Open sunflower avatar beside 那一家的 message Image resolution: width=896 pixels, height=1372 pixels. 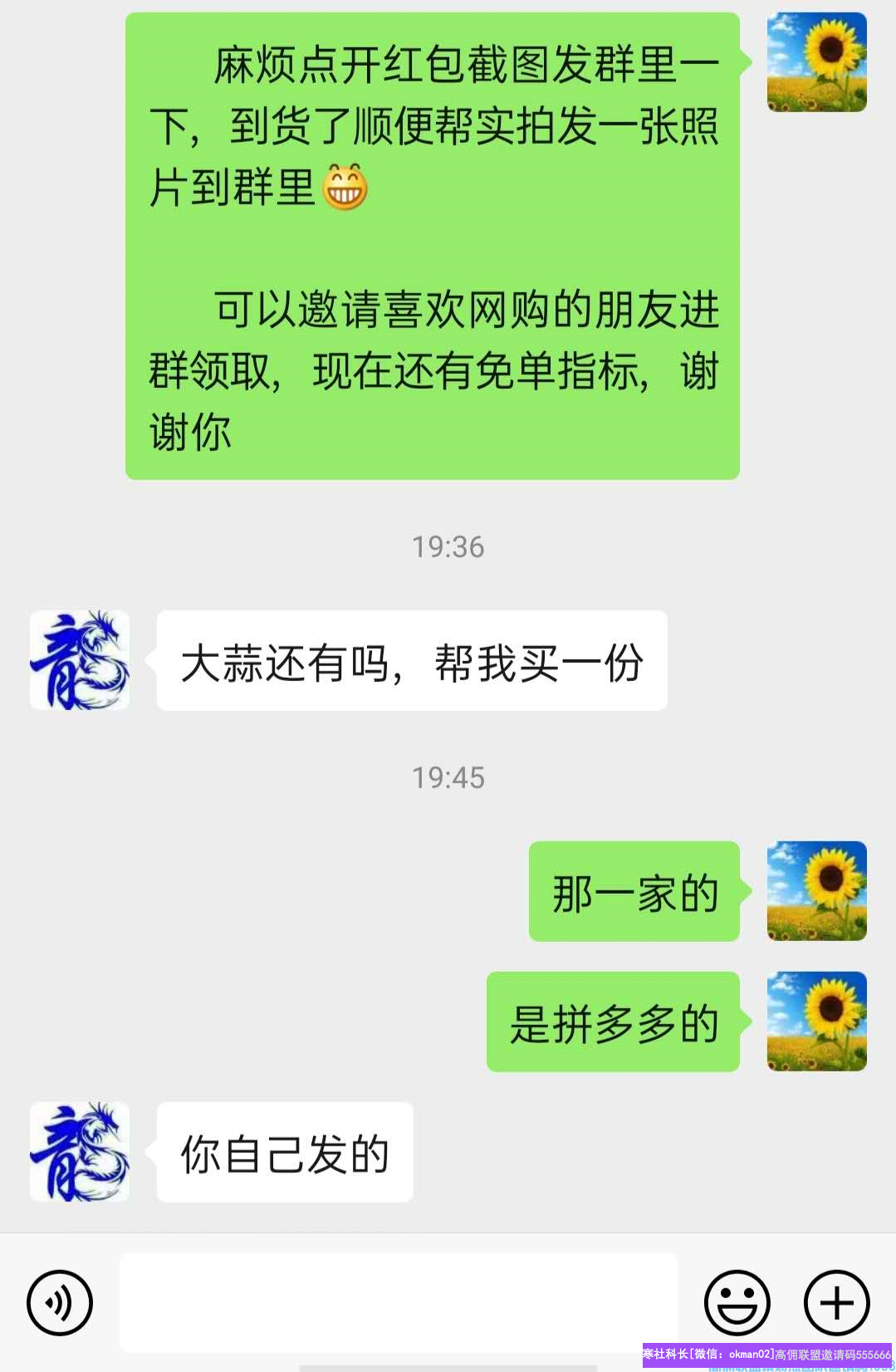[816, 891]
